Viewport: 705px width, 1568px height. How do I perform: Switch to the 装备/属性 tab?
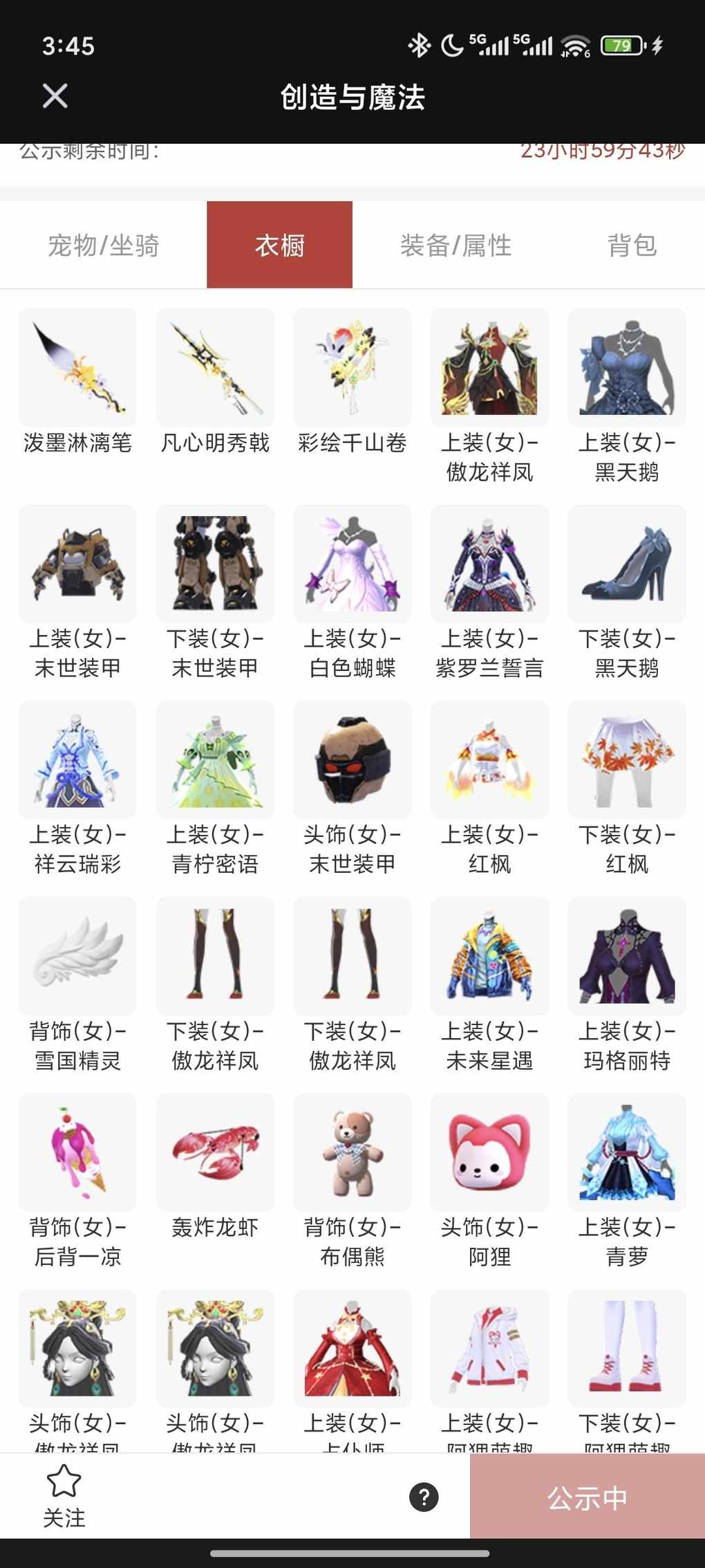(x=455, y=245)
